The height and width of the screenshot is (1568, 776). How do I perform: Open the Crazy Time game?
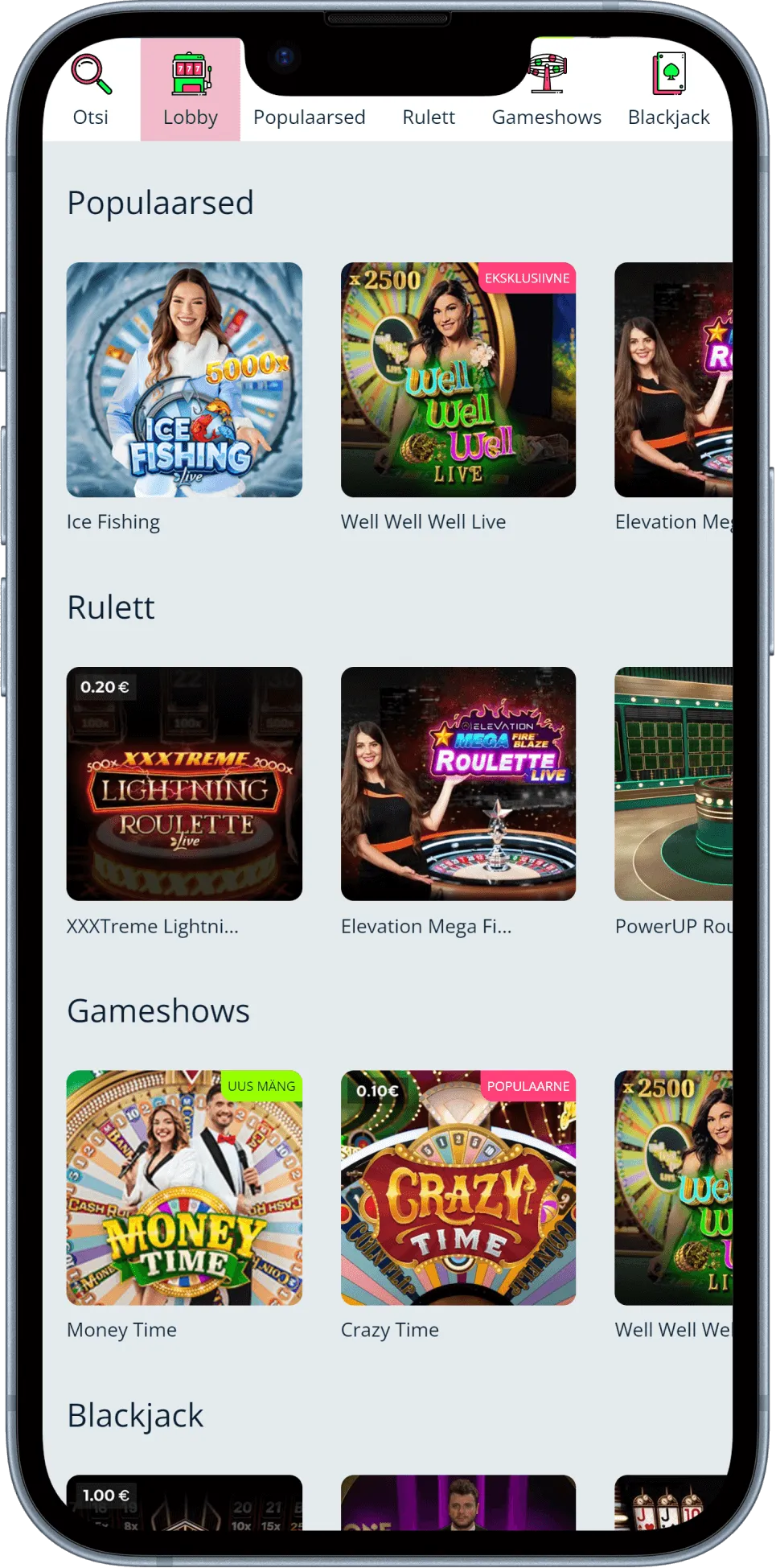click(x=458, y=1187)
